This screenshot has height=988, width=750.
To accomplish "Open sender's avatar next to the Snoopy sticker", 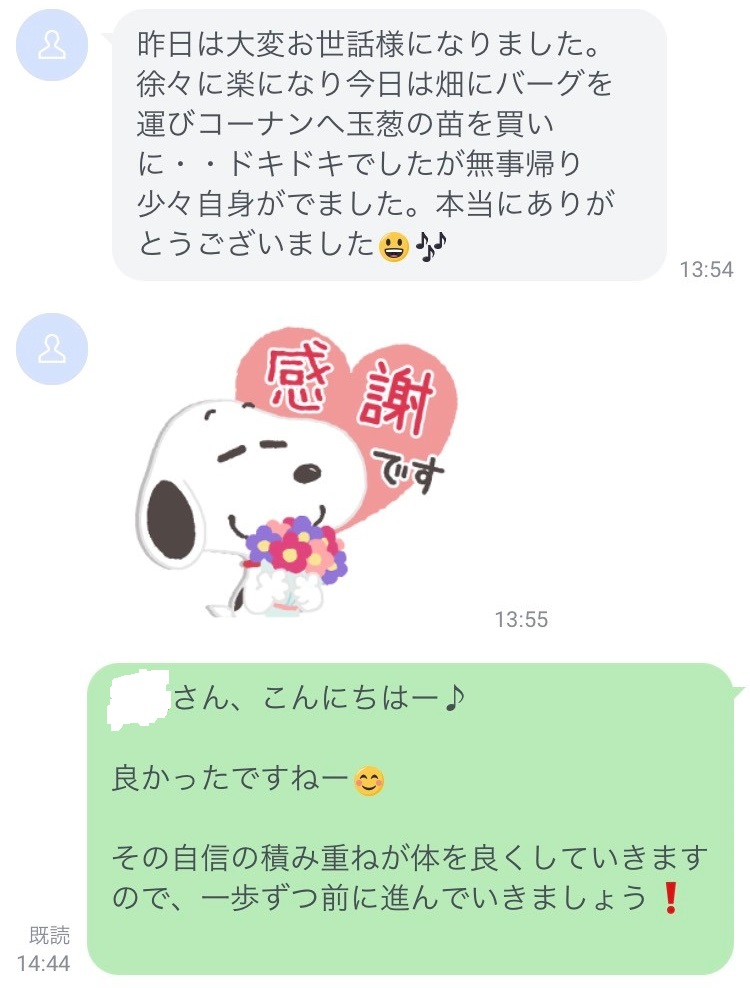I will click(x=53, y=348).
